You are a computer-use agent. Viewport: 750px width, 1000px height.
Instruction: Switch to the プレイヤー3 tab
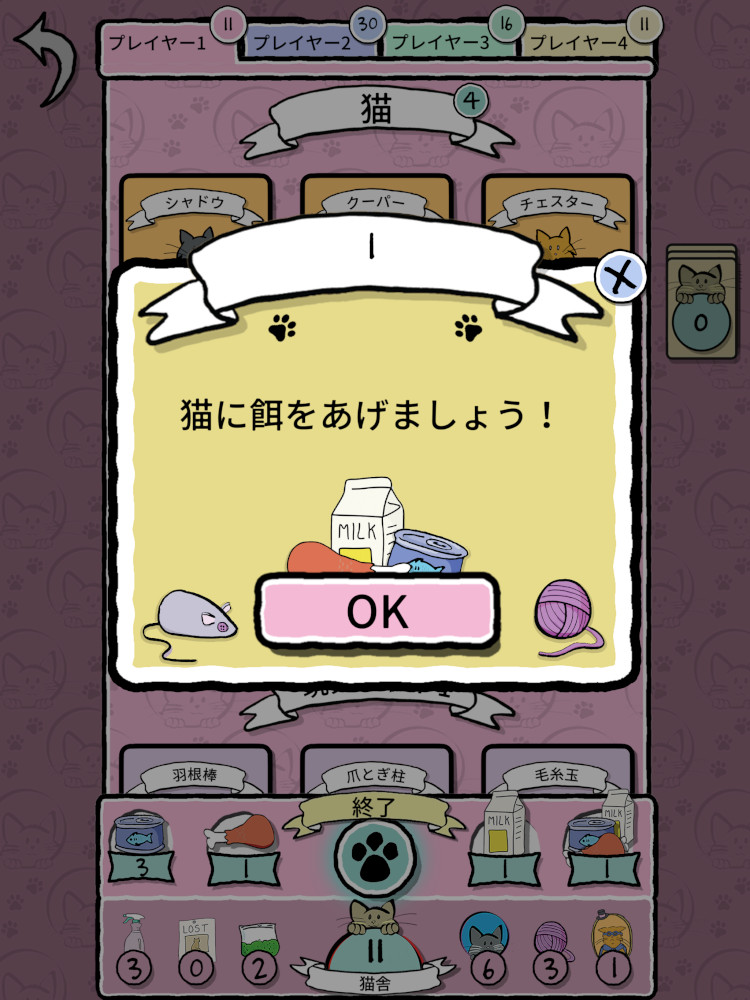(440, 44)
